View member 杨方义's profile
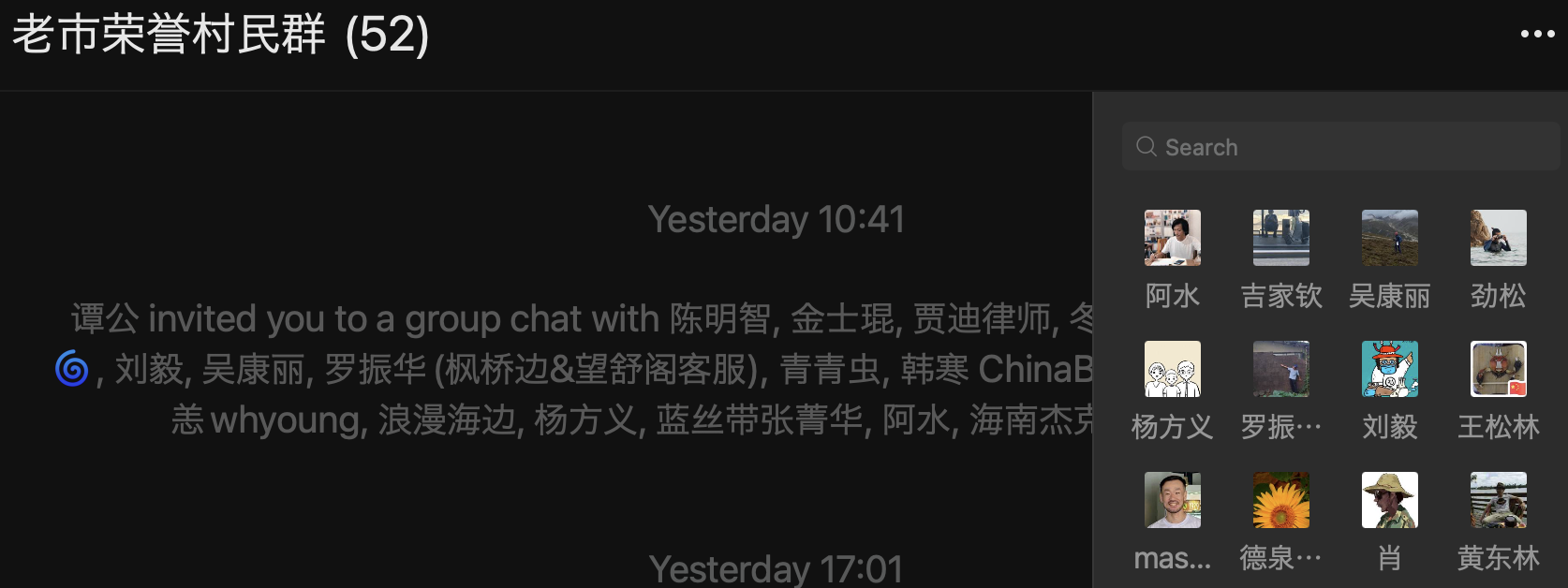This screenshot has height=588, width=1568. [x=1172, y=370]
